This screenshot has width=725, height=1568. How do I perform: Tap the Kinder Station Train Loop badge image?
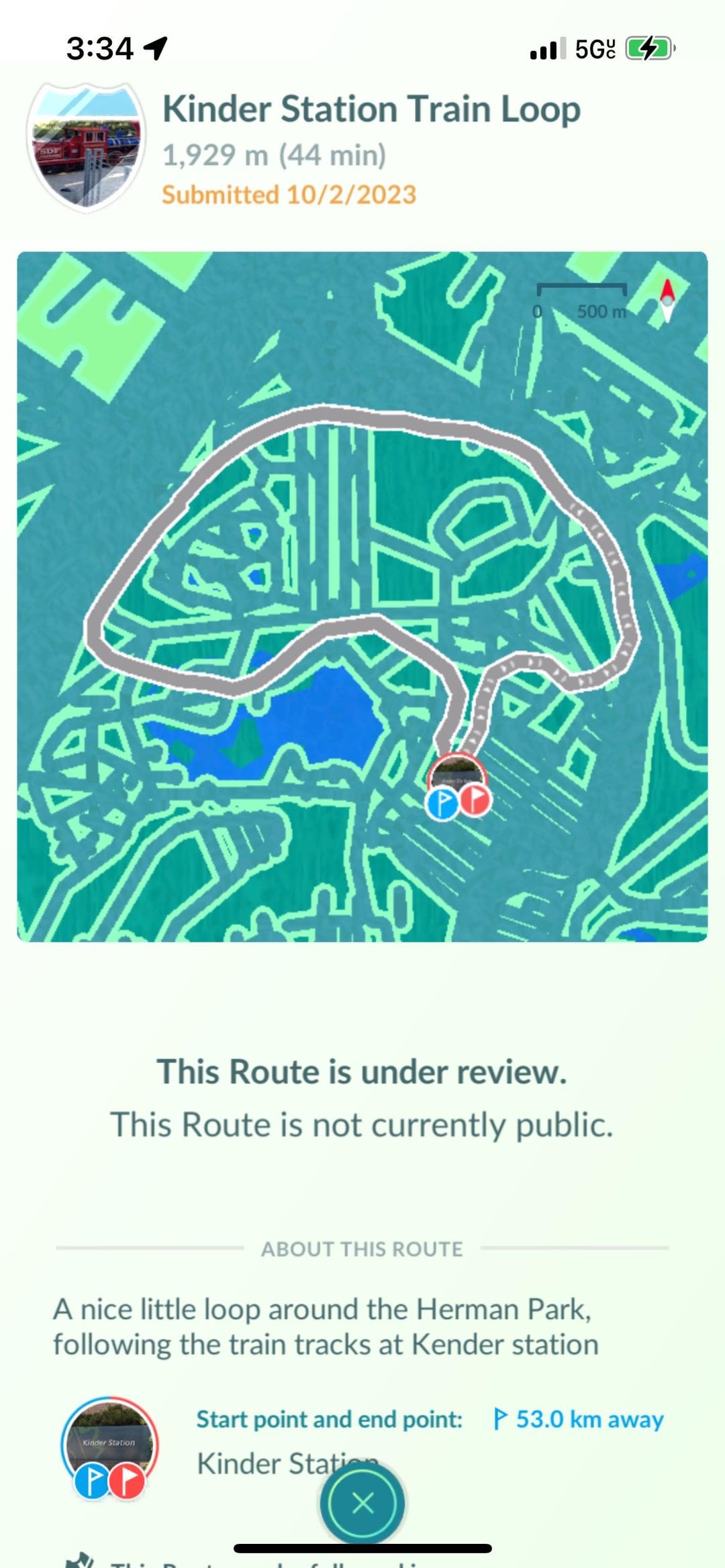click(87, 148)
